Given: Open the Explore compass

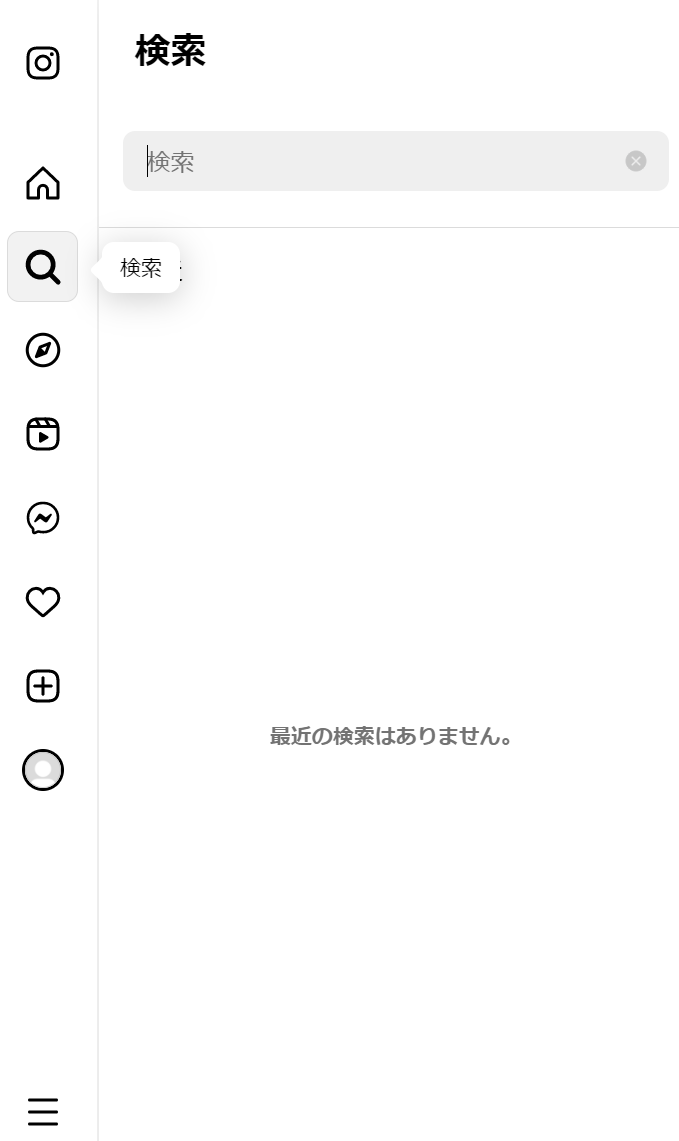Looking at the screenshot, I should 43,350.
